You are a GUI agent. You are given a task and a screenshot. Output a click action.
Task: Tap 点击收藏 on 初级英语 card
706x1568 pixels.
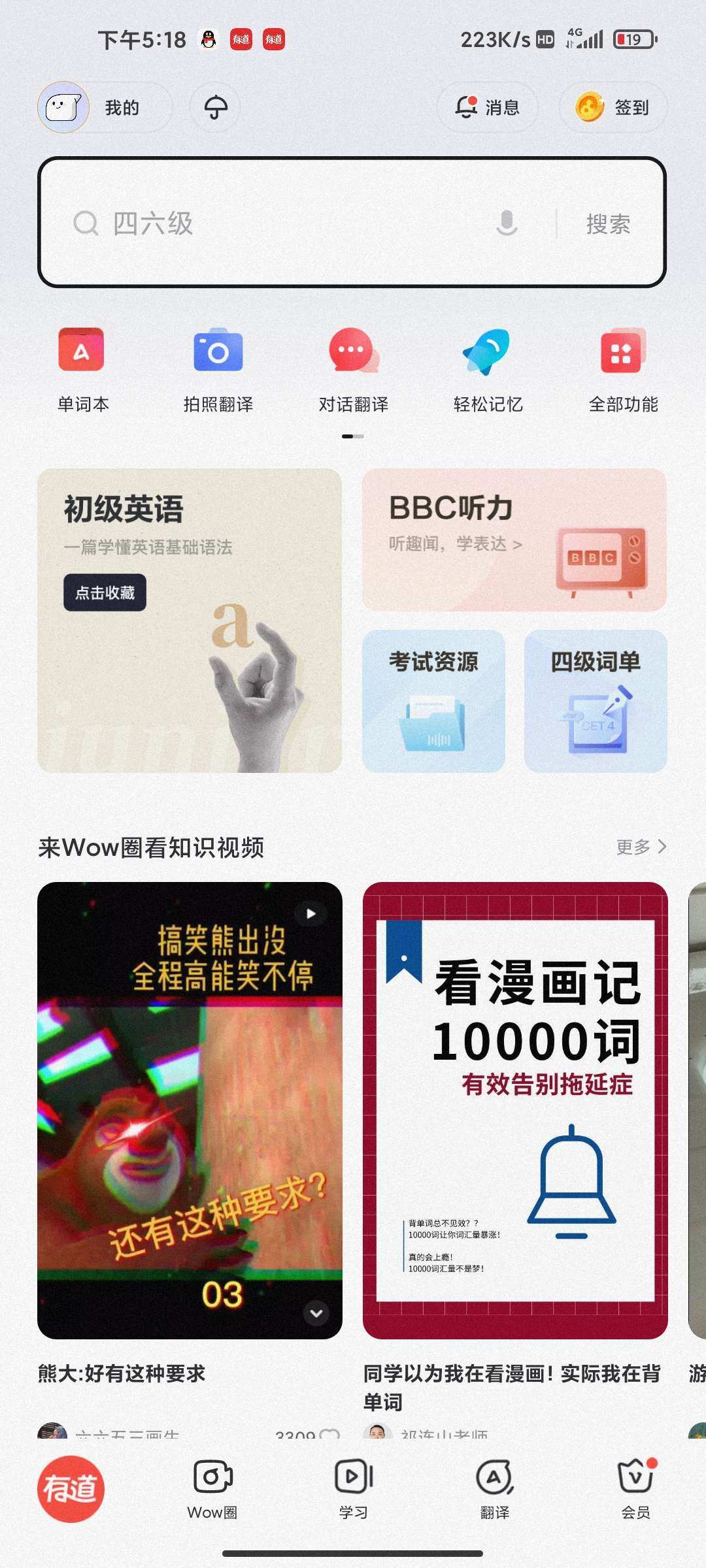click(x=105, y=593)
